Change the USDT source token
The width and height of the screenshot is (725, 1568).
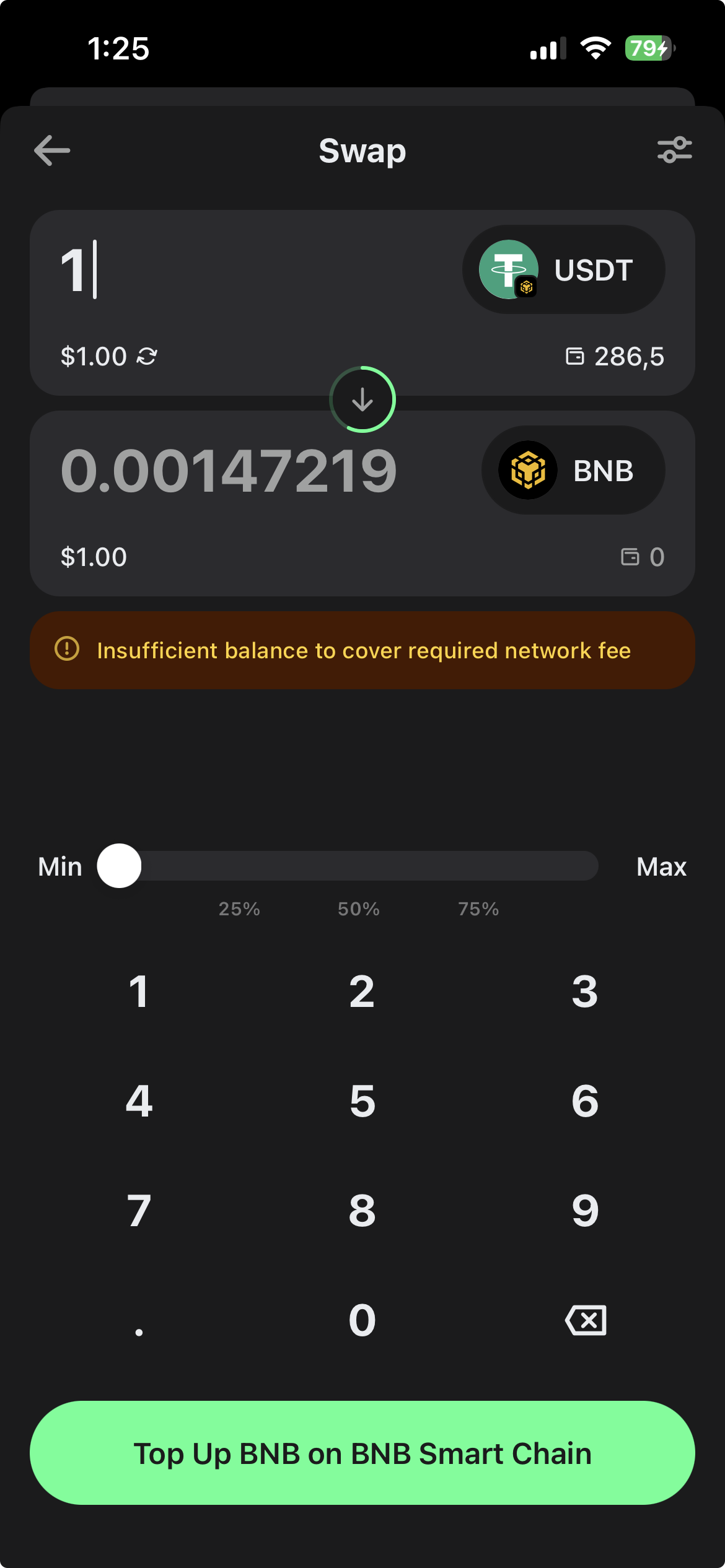pyautogui.click(x=563, y=269)
